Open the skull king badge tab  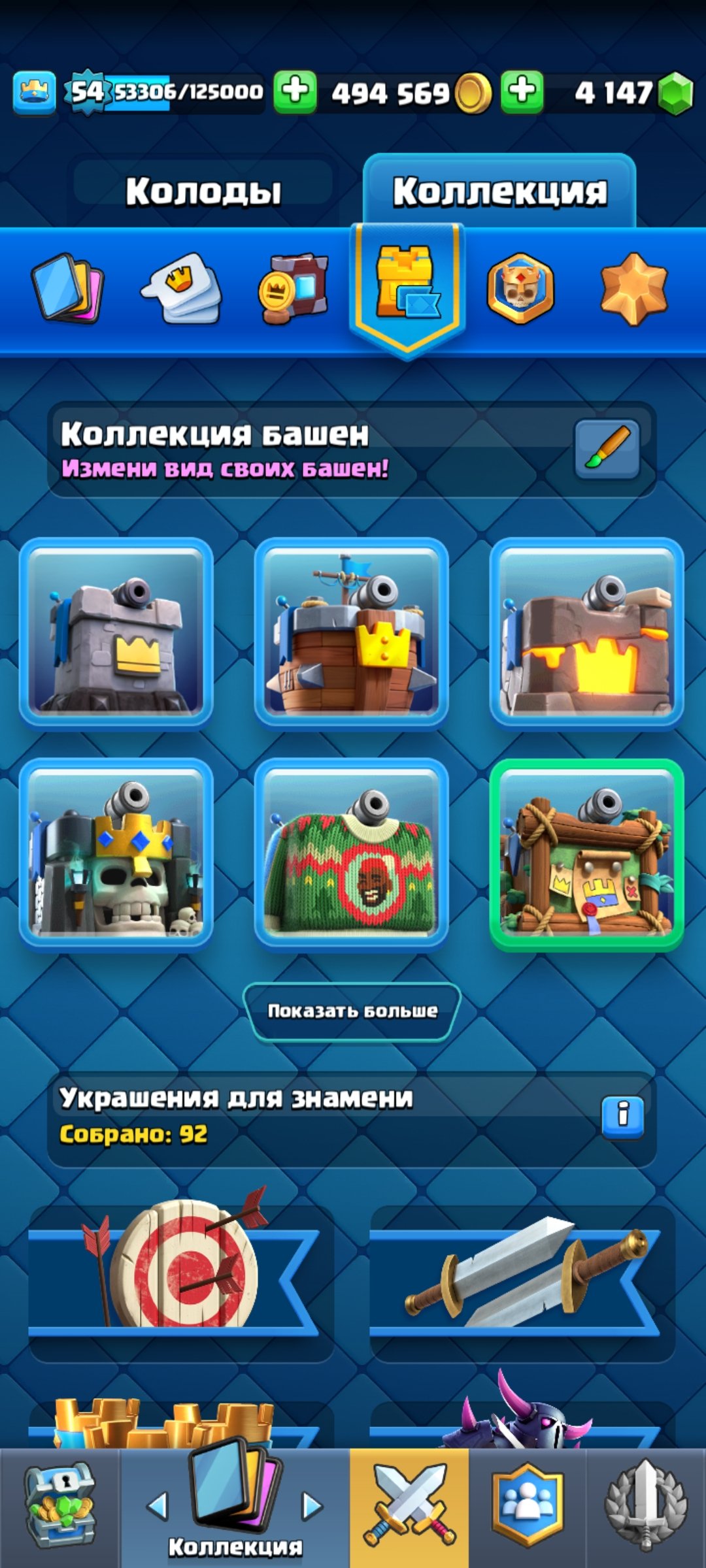[520, 288]
